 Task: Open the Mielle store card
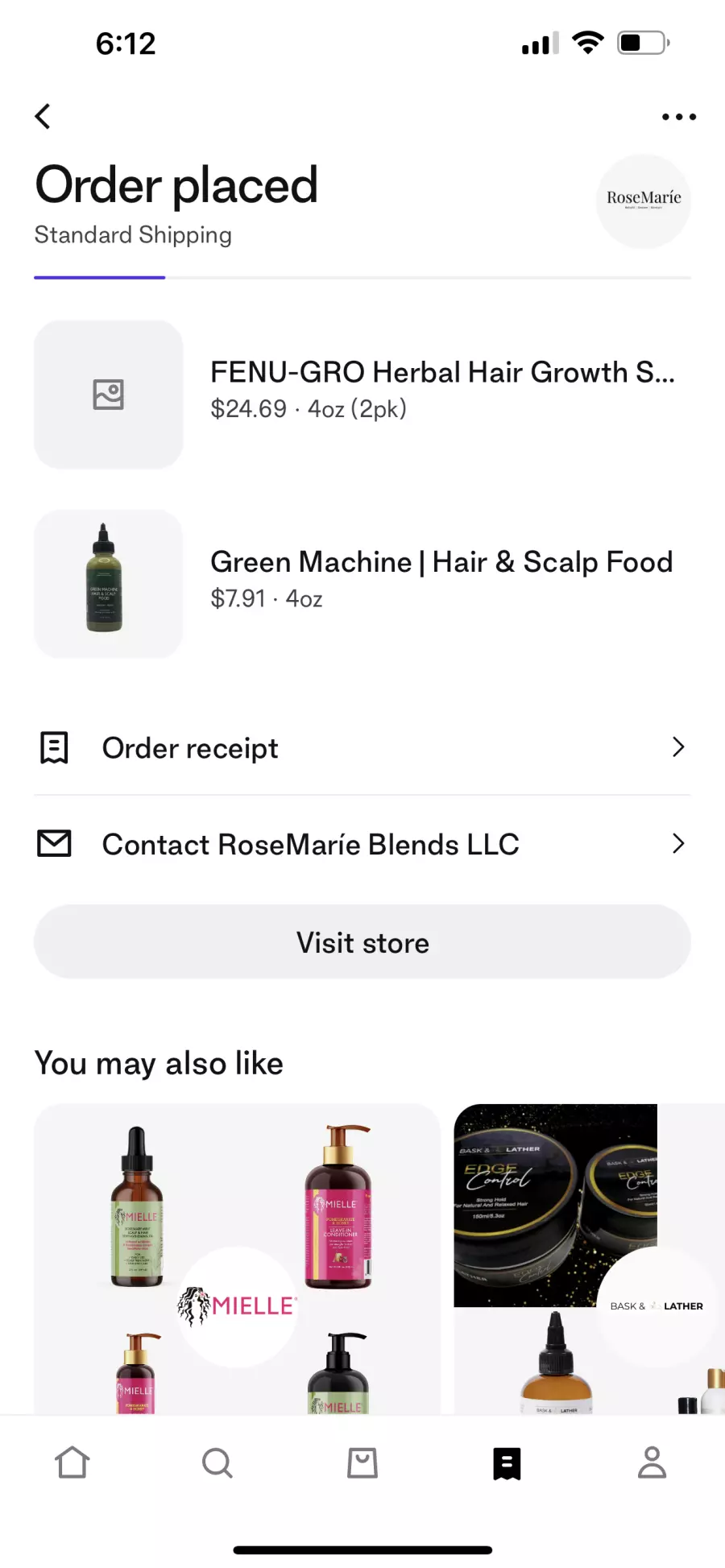[237, 1259]
